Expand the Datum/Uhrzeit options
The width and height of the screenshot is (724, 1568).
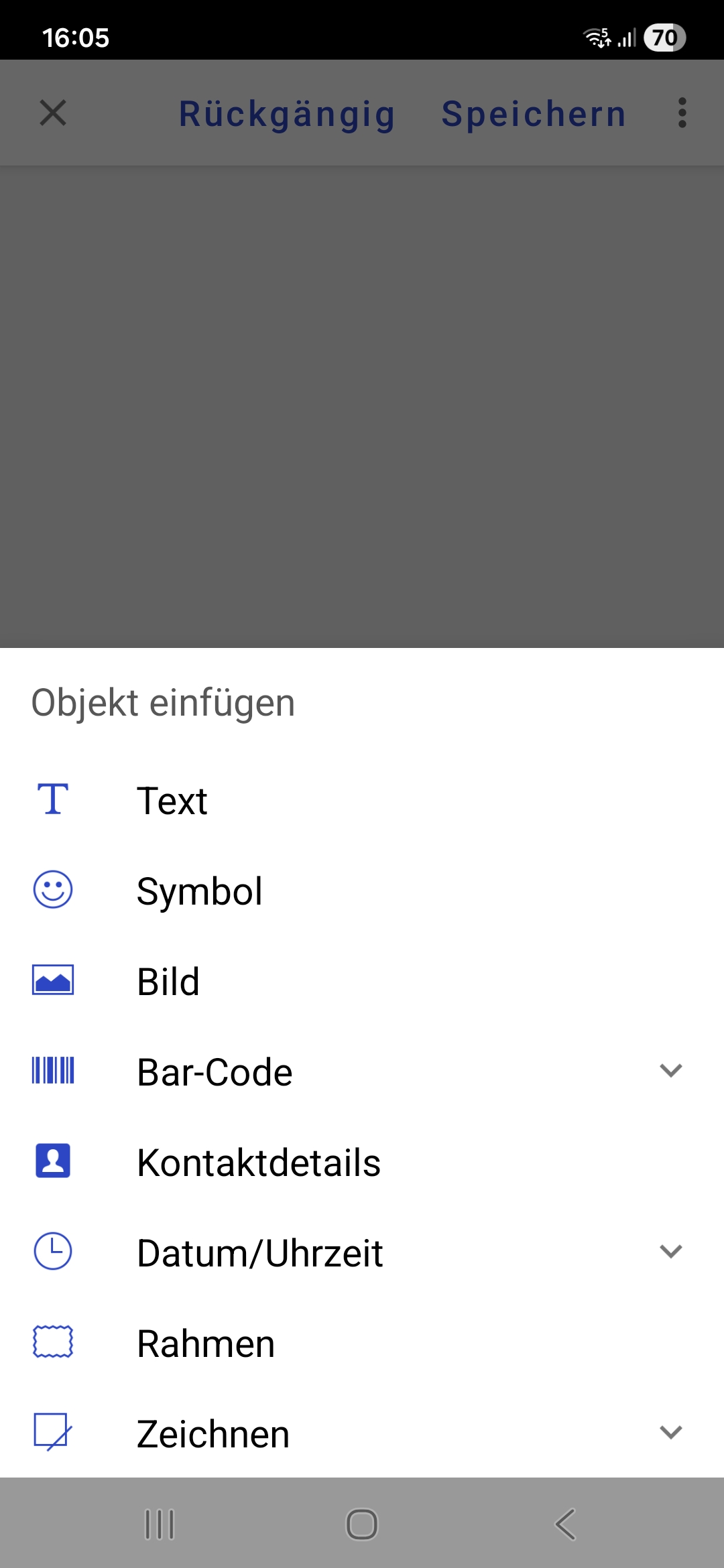coord(670,1252)
